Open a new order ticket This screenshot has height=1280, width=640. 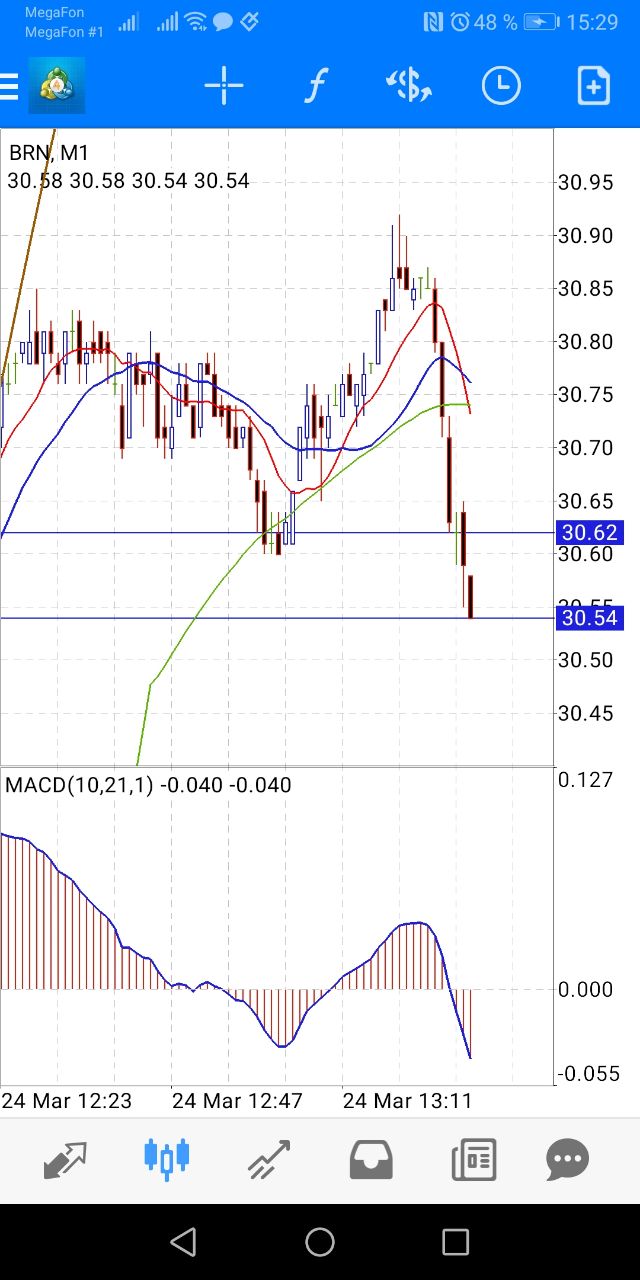(593, 86)
